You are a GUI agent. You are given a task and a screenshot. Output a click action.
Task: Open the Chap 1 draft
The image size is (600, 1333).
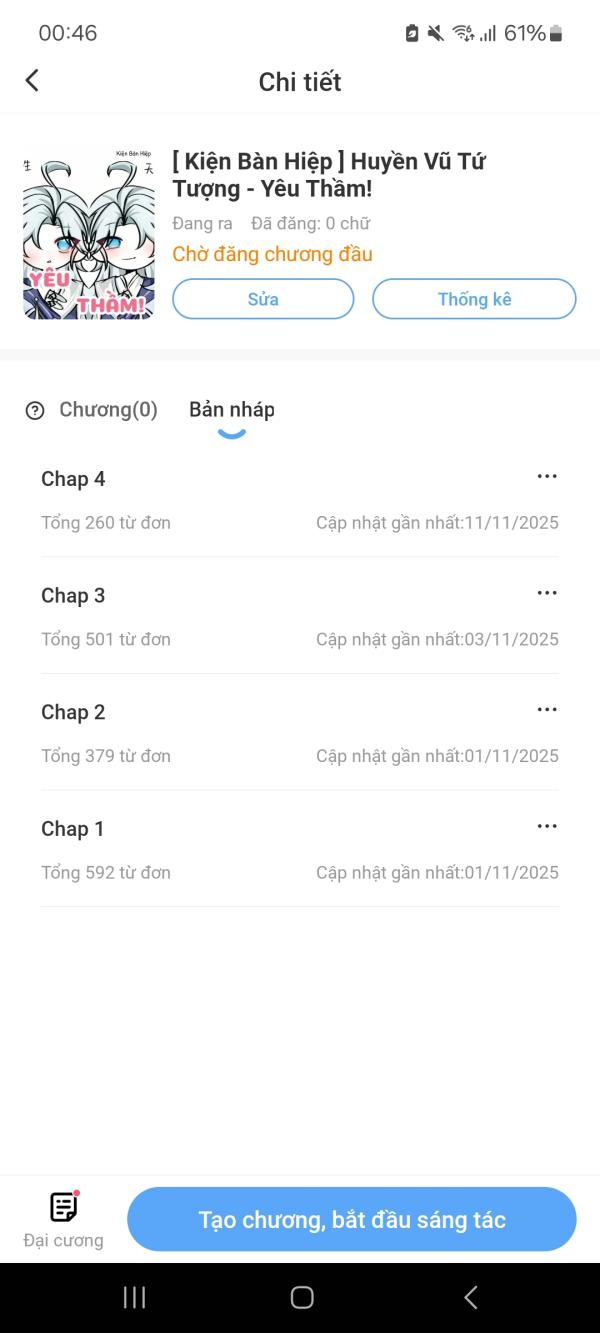click(300, 850)
